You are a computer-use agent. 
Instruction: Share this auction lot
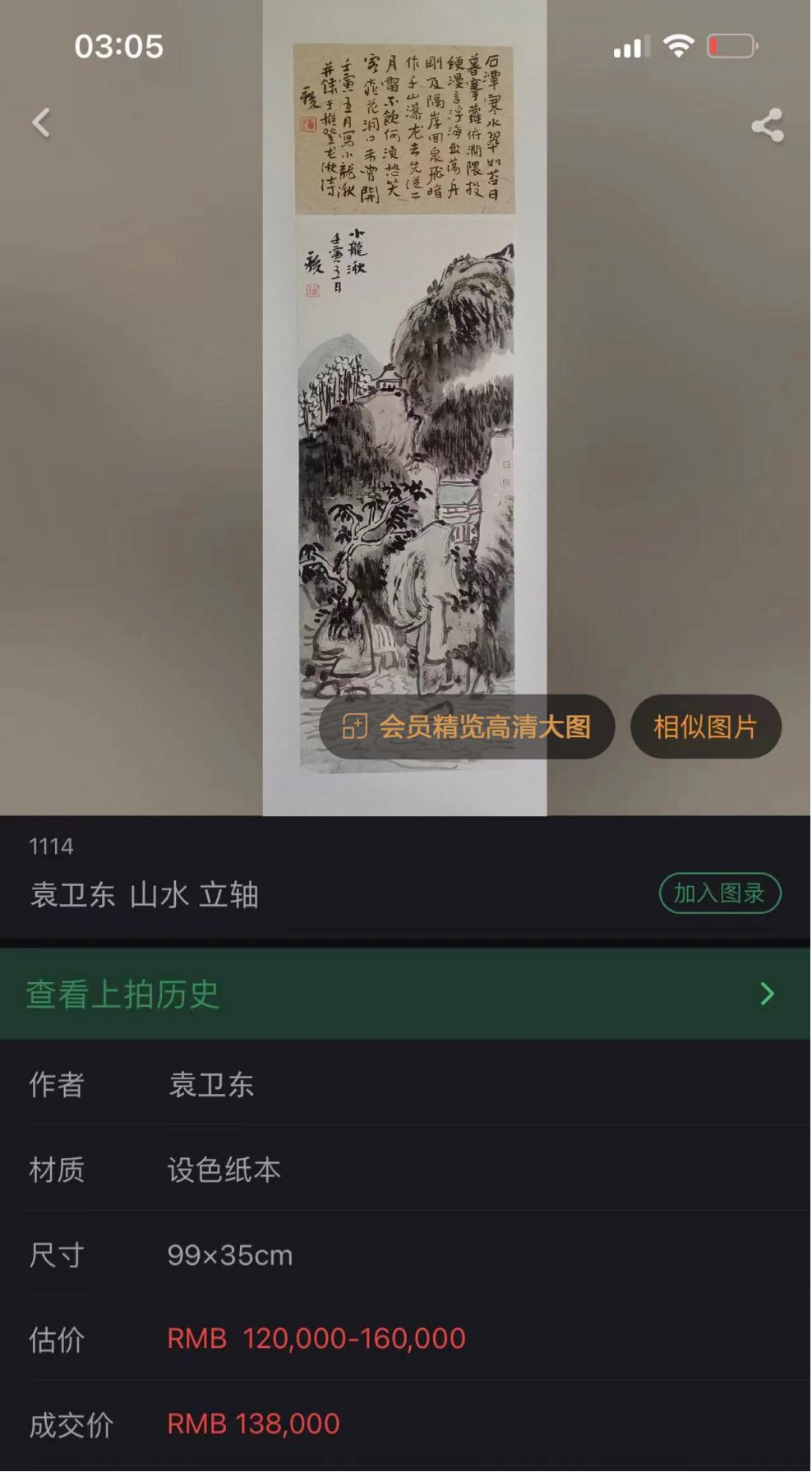point(767,126)
